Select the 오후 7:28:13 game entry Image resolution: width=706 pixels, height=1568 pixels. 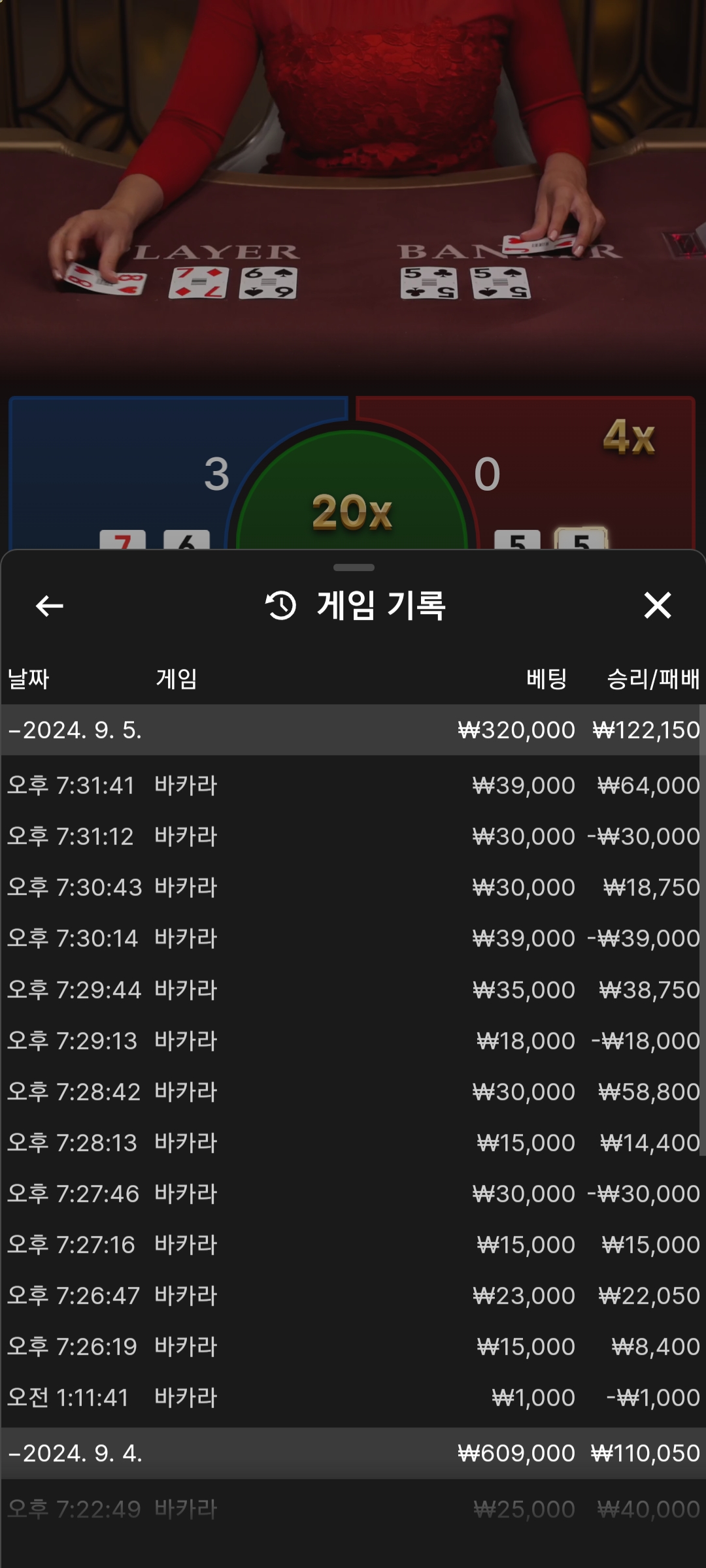[353, 1143]
